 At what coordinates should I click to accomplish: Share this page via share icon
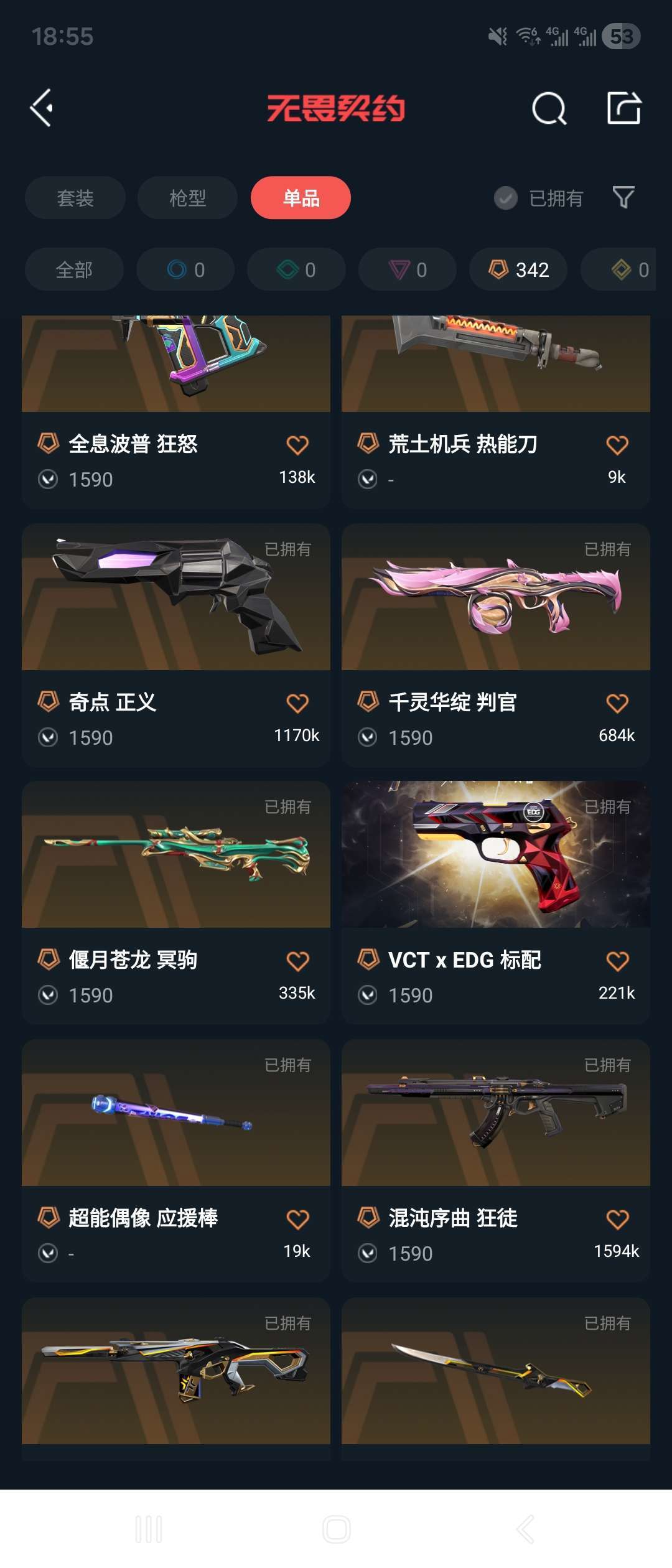pyautogui.click(x=623, y=108)
